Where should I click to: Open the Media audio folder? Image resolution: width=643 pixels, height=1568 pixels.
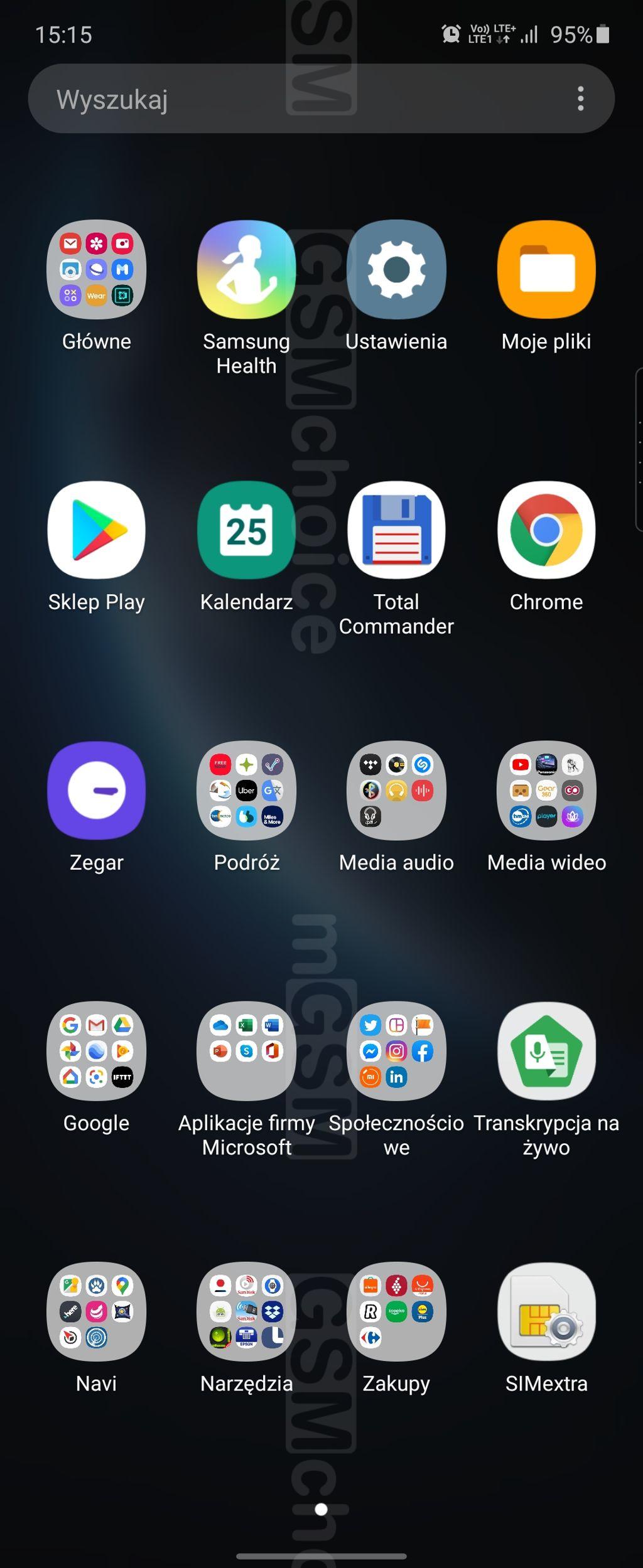pyautogui.click(x=396, y=791)
